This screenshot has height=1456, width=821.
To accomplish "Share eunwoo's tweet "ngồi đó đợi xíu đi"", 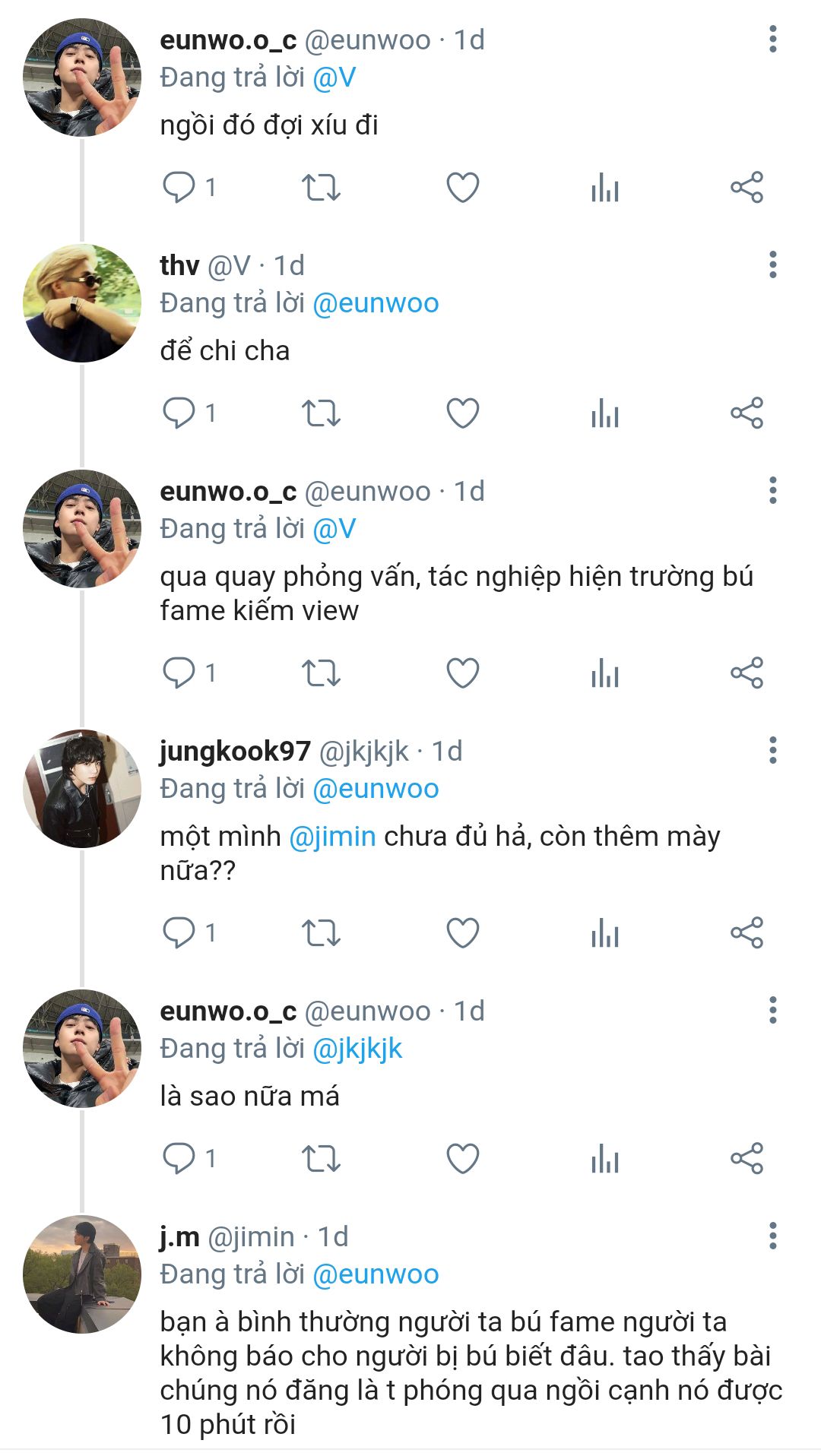I will [747, 187].
